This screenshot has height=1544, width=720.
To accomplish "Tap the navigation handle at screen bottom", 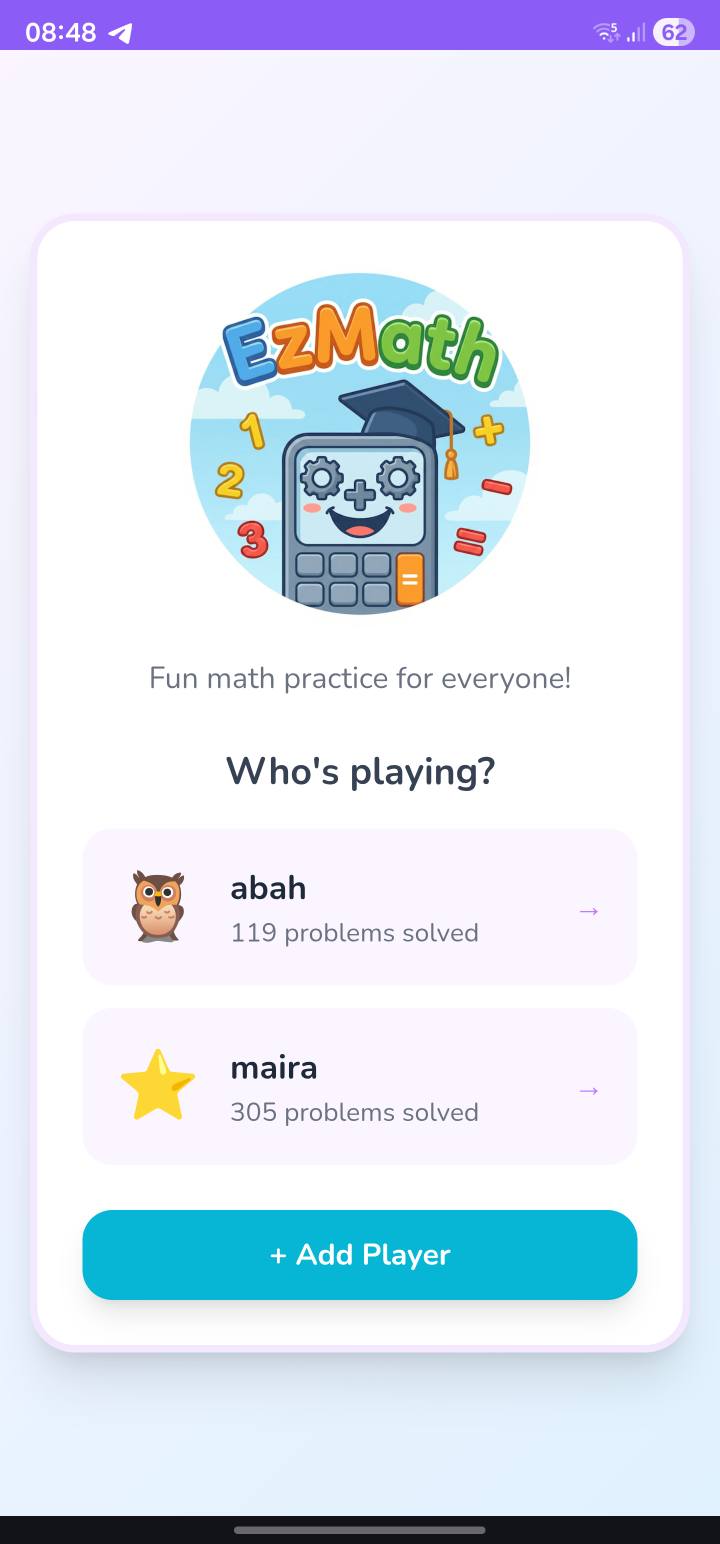I will click(x=360, y=1528).
